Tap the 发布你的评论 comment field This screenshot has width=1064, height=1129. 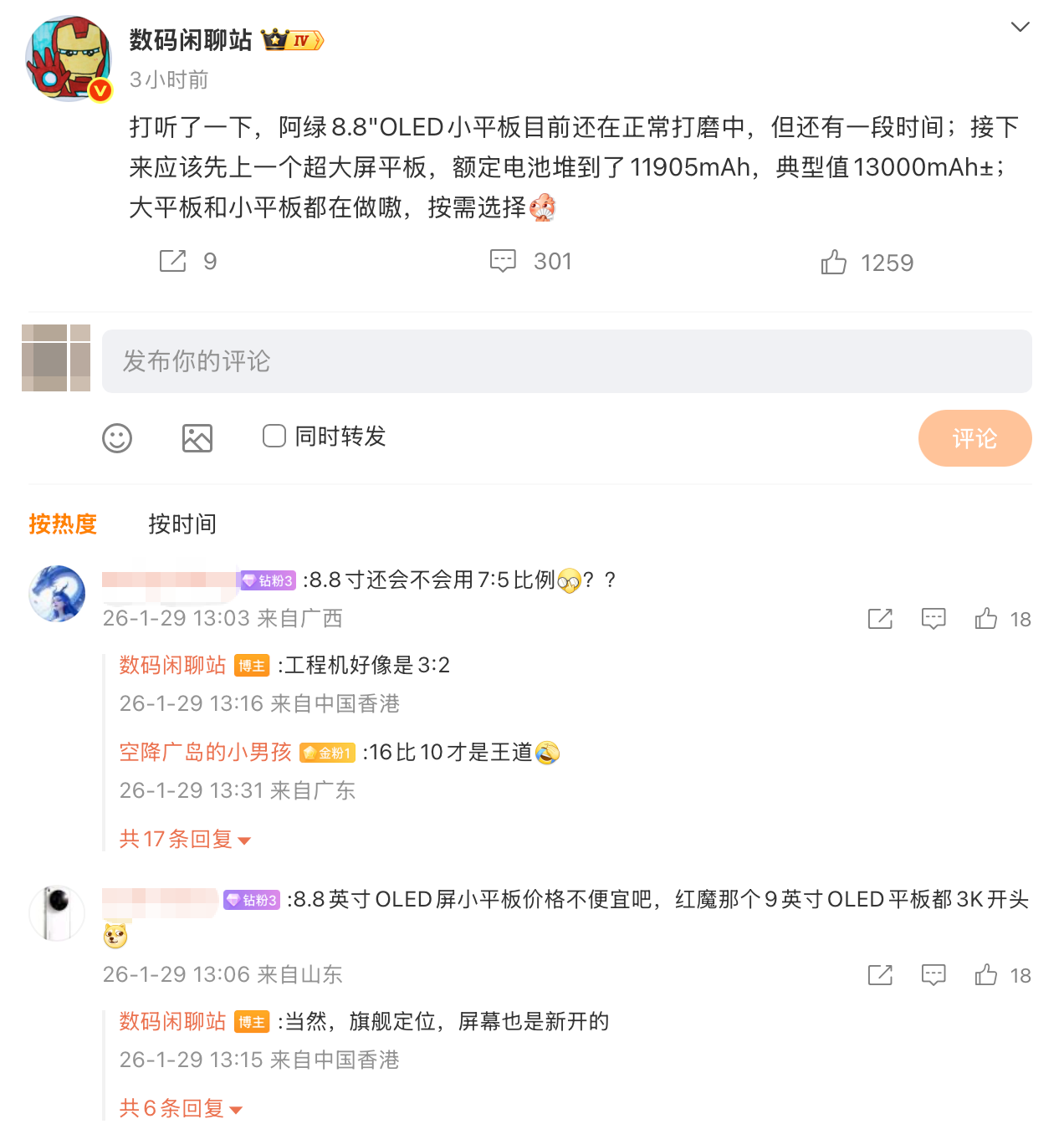pos(566,361)
